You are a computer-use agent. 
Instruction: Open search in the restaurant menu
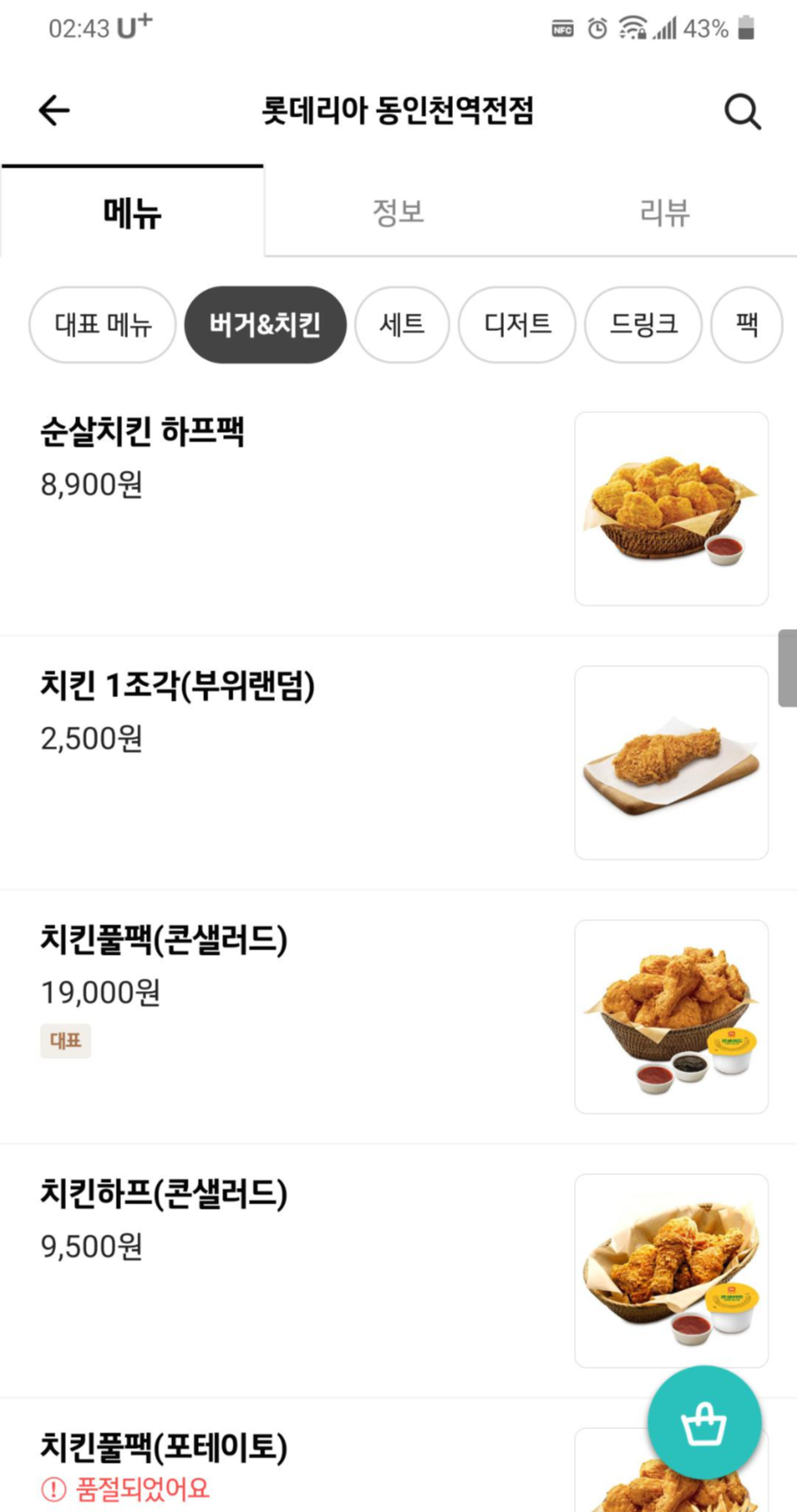click(742, 111)
